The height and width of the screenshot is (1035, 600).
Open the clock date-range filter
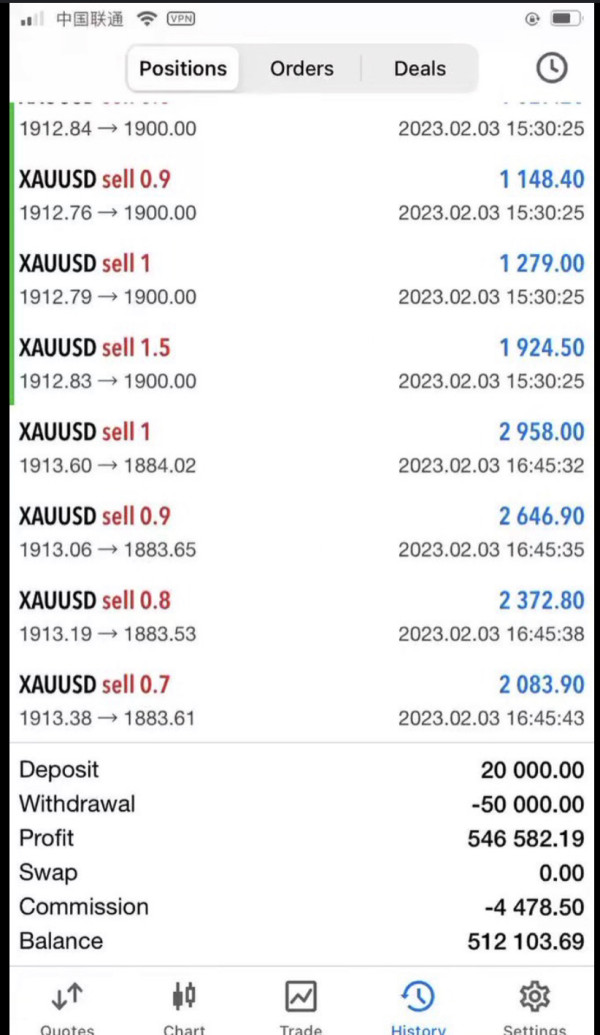551,68
